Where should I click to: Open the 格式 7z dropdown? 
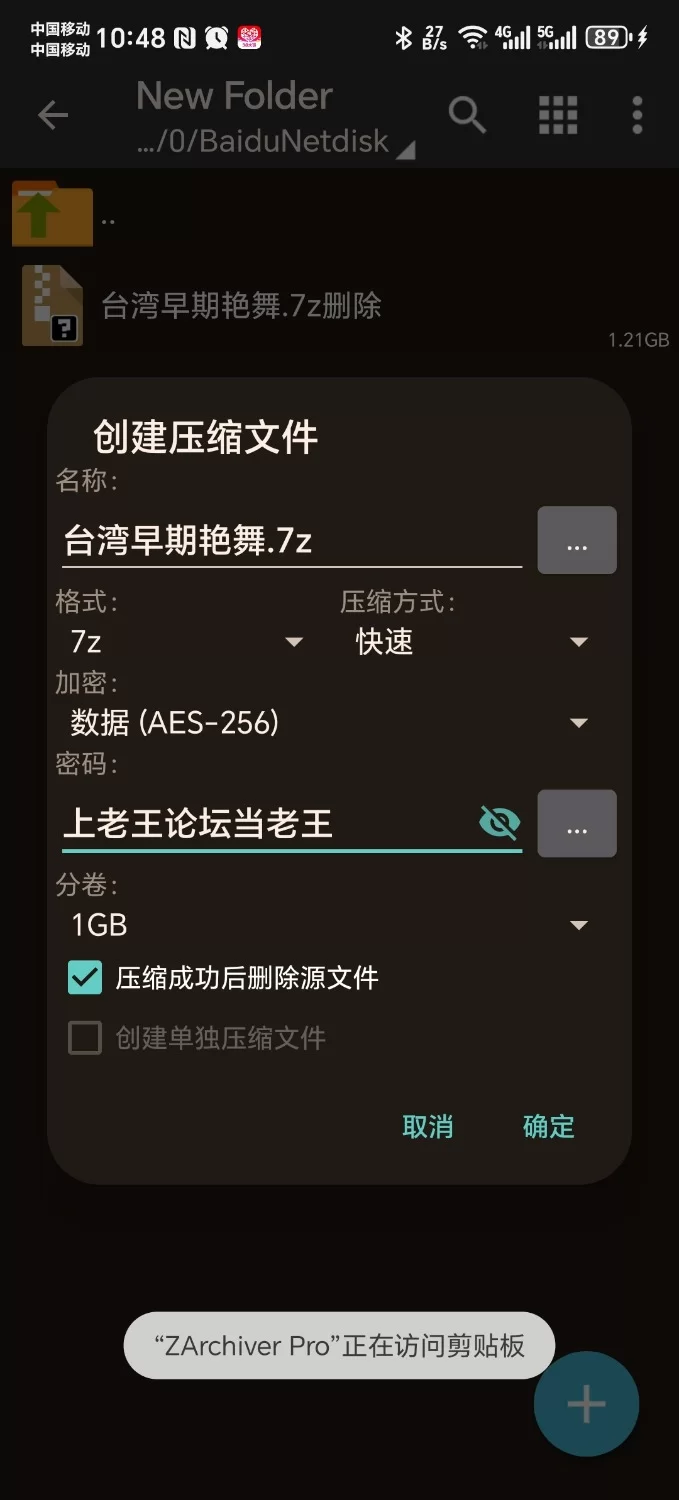pos(185,641)
